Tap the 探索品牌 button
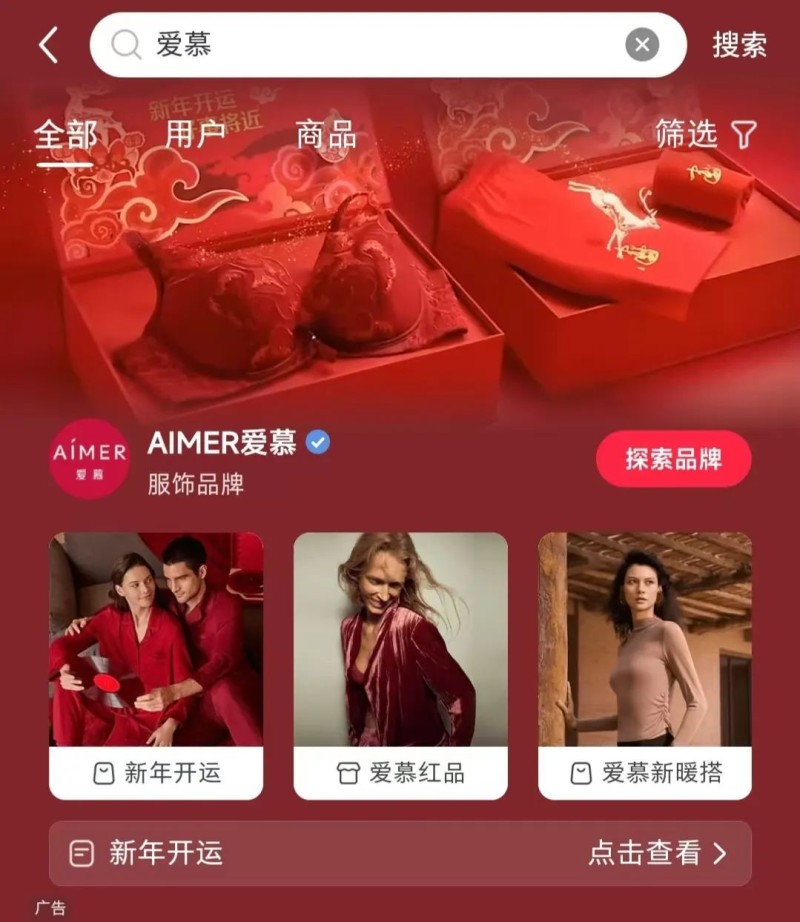800x922 pixels. pos(673,459)
